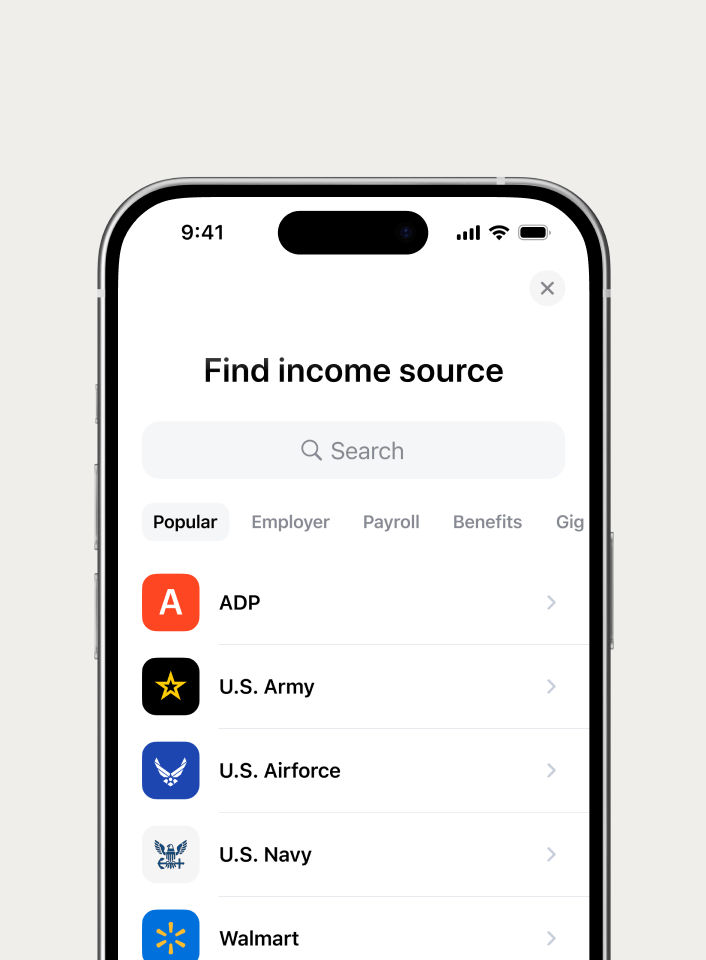This screenshot has height=960, width=706.
Task: Close the Find income source screen
Action: pos(547,289)
